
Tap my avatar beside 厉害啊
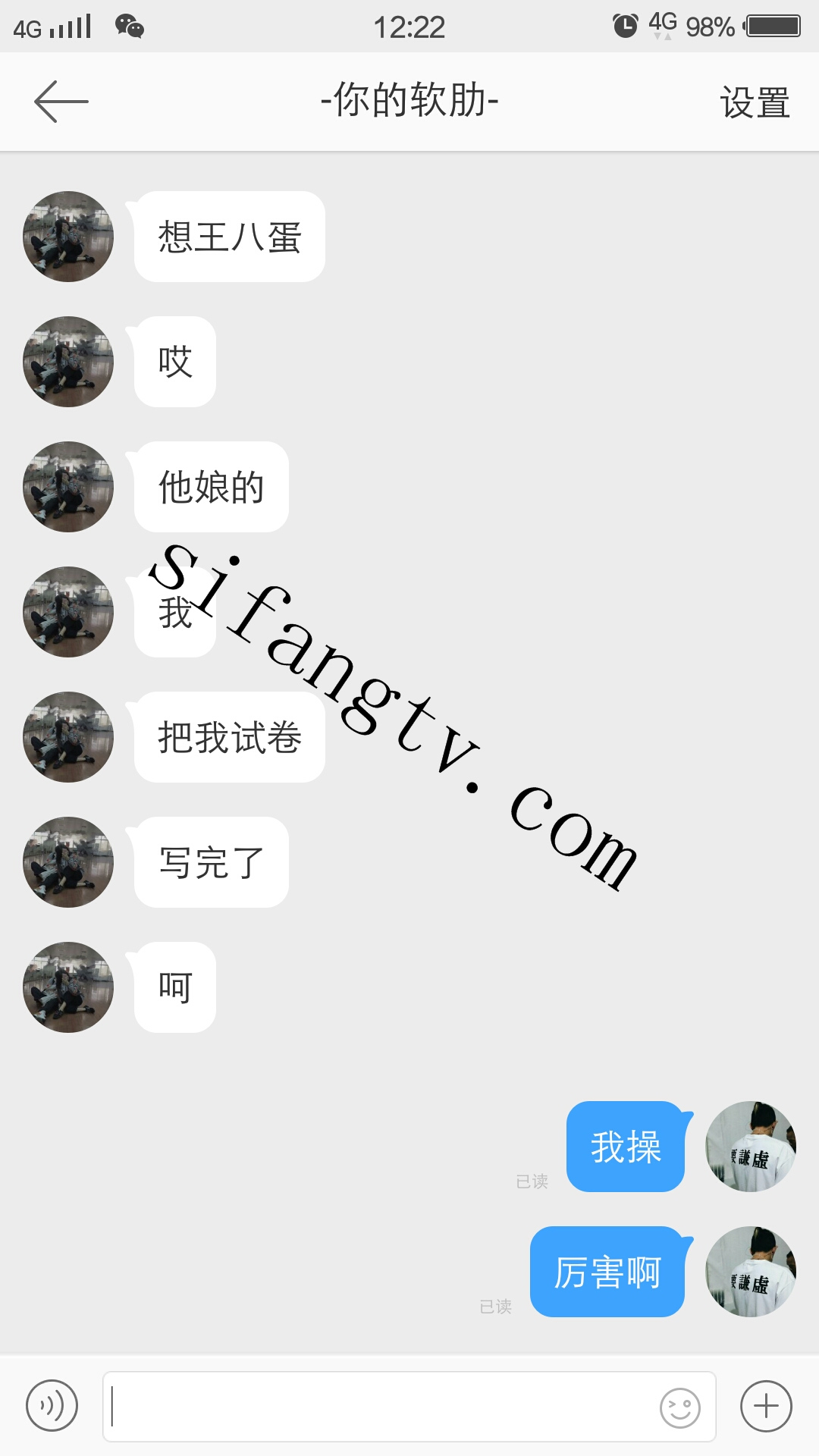tap(751, 1272)
